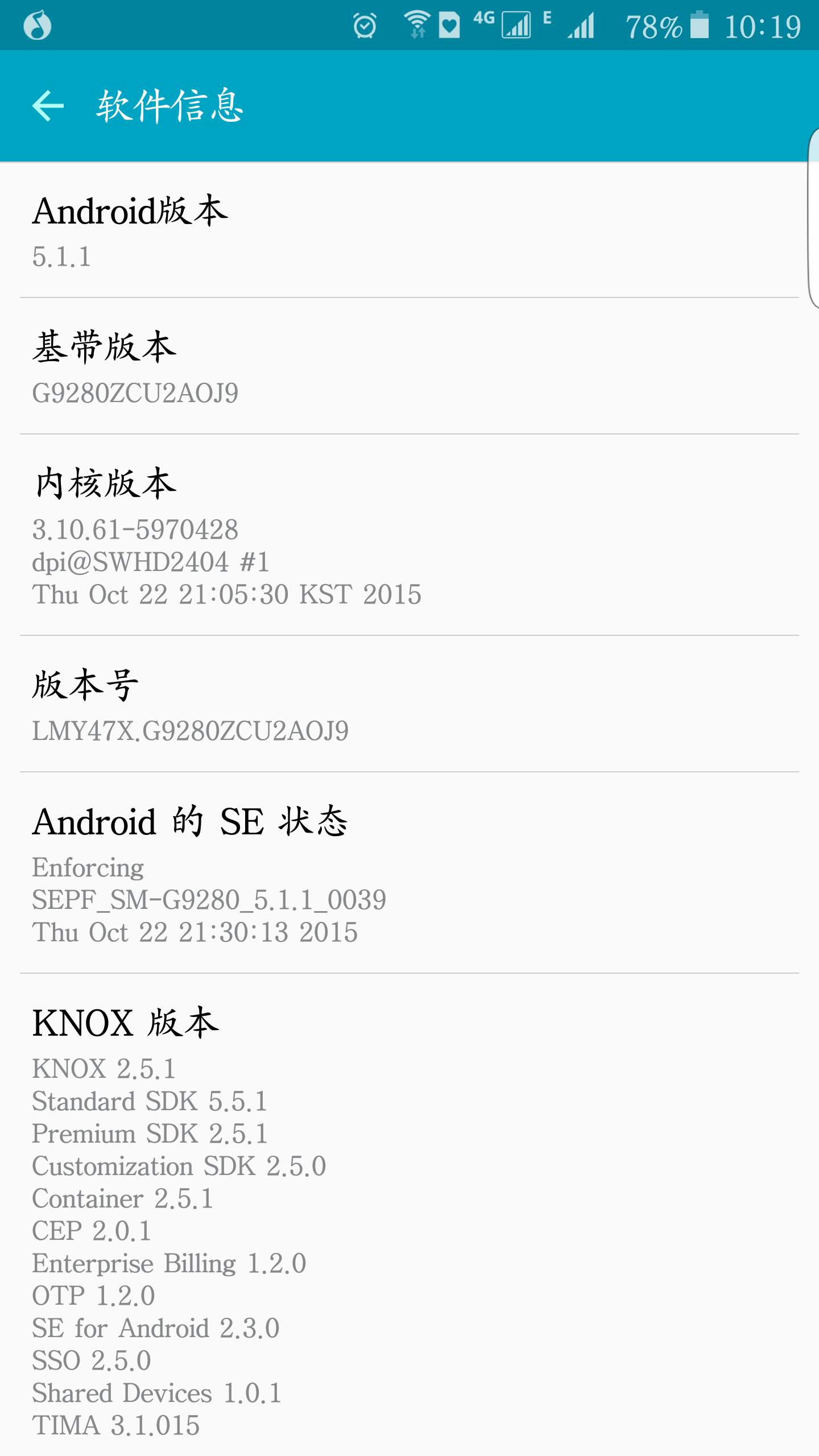Tap the 版本号 build number row
Screen dimensions: 819x1456
[x=409, y=704]
